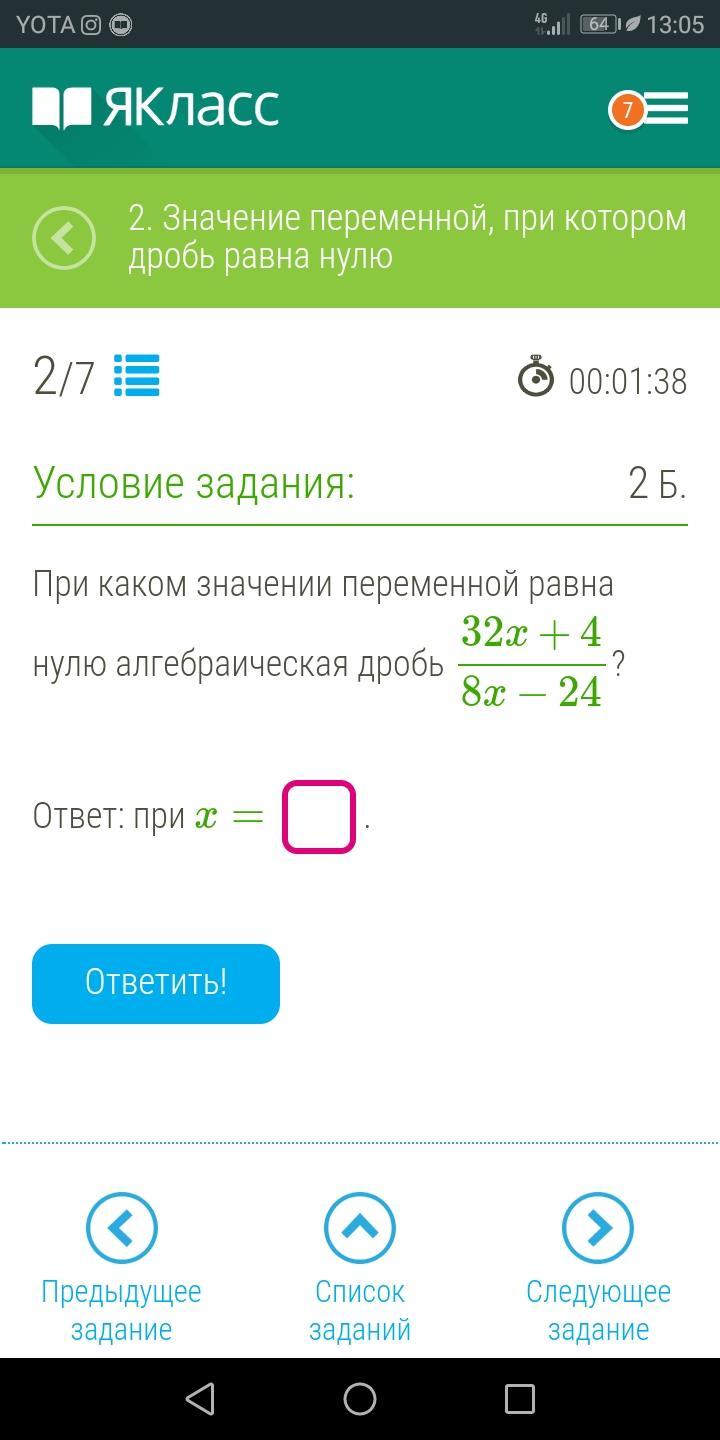The image size is (720, 1440).
Task: Tap the system home button
Action: pyautogui.click(x=360, y=1398)
